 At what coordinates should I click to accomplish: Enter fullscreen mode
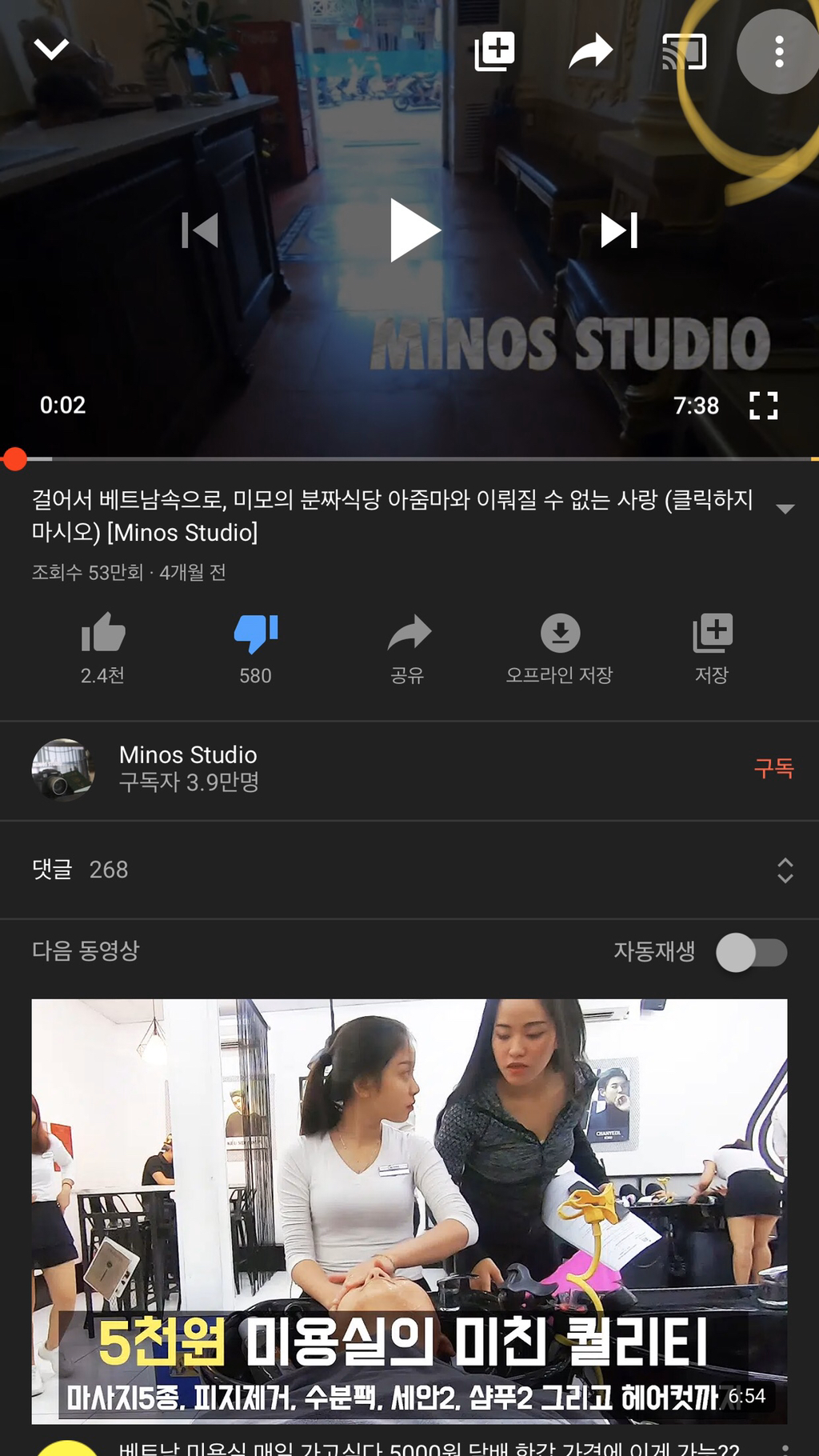point(763,406)
